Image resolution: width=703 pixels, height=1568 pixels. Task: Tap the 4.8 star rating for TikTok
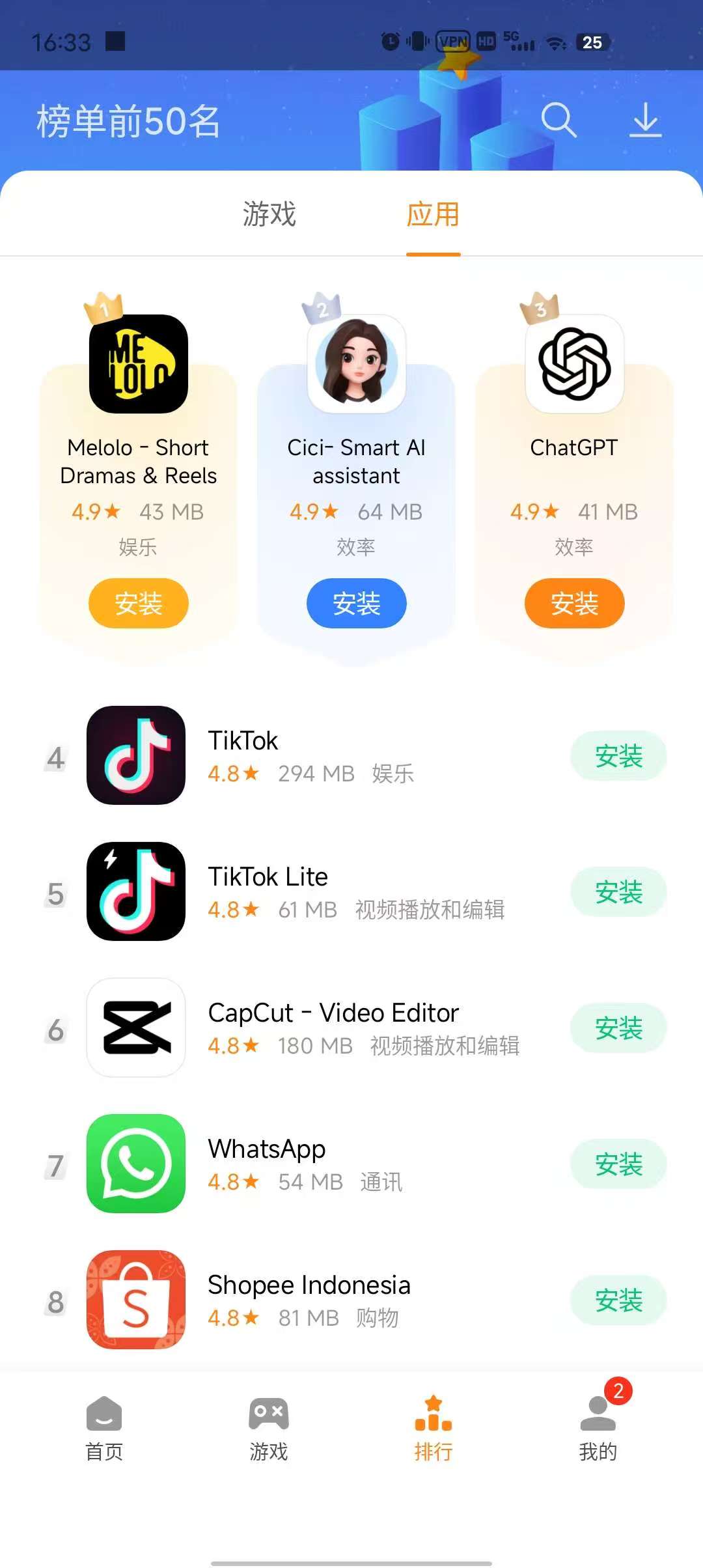point(231,774)
